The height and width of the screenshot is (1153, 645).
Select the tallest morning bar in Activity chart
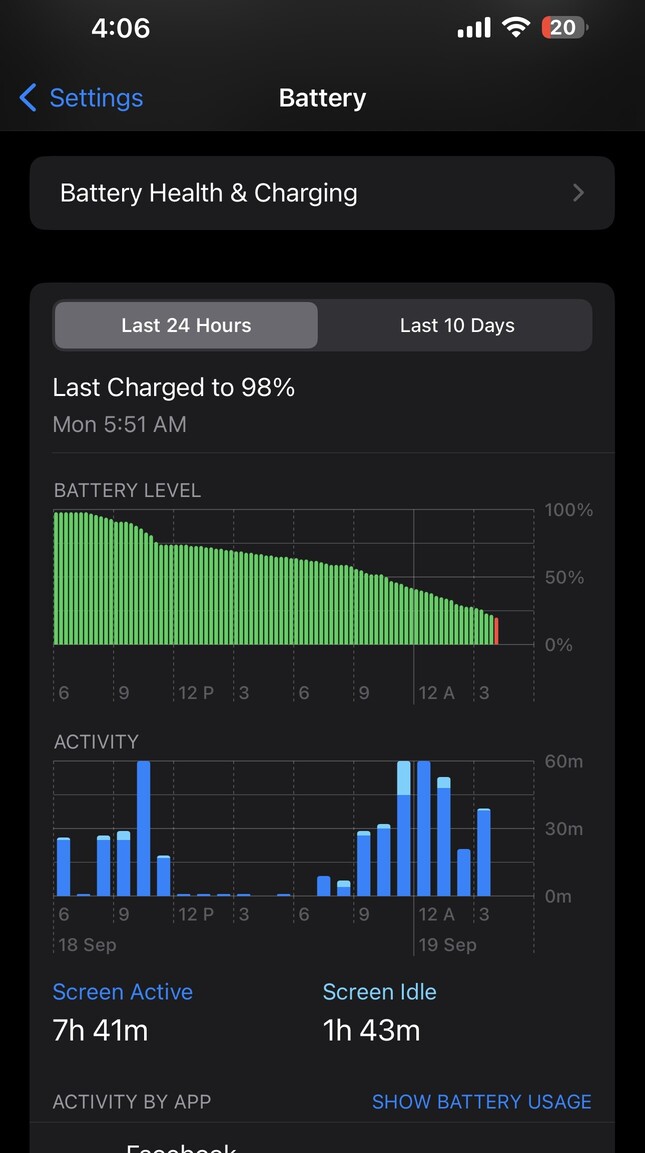tap(143, 829)
